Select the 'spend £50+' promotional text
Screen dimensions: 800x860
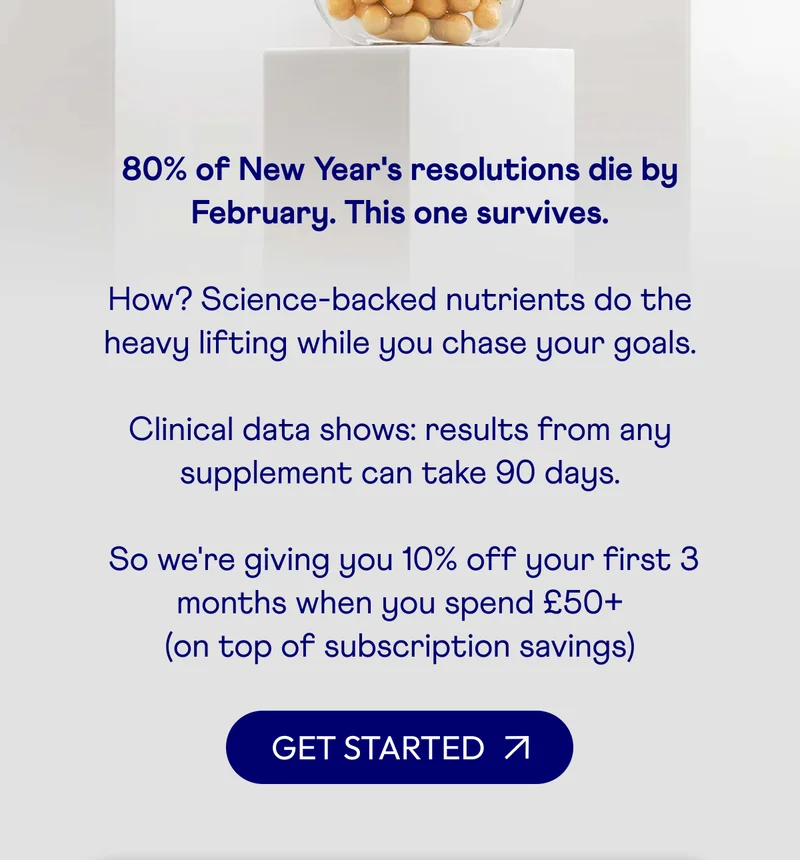tap(400, 601)
